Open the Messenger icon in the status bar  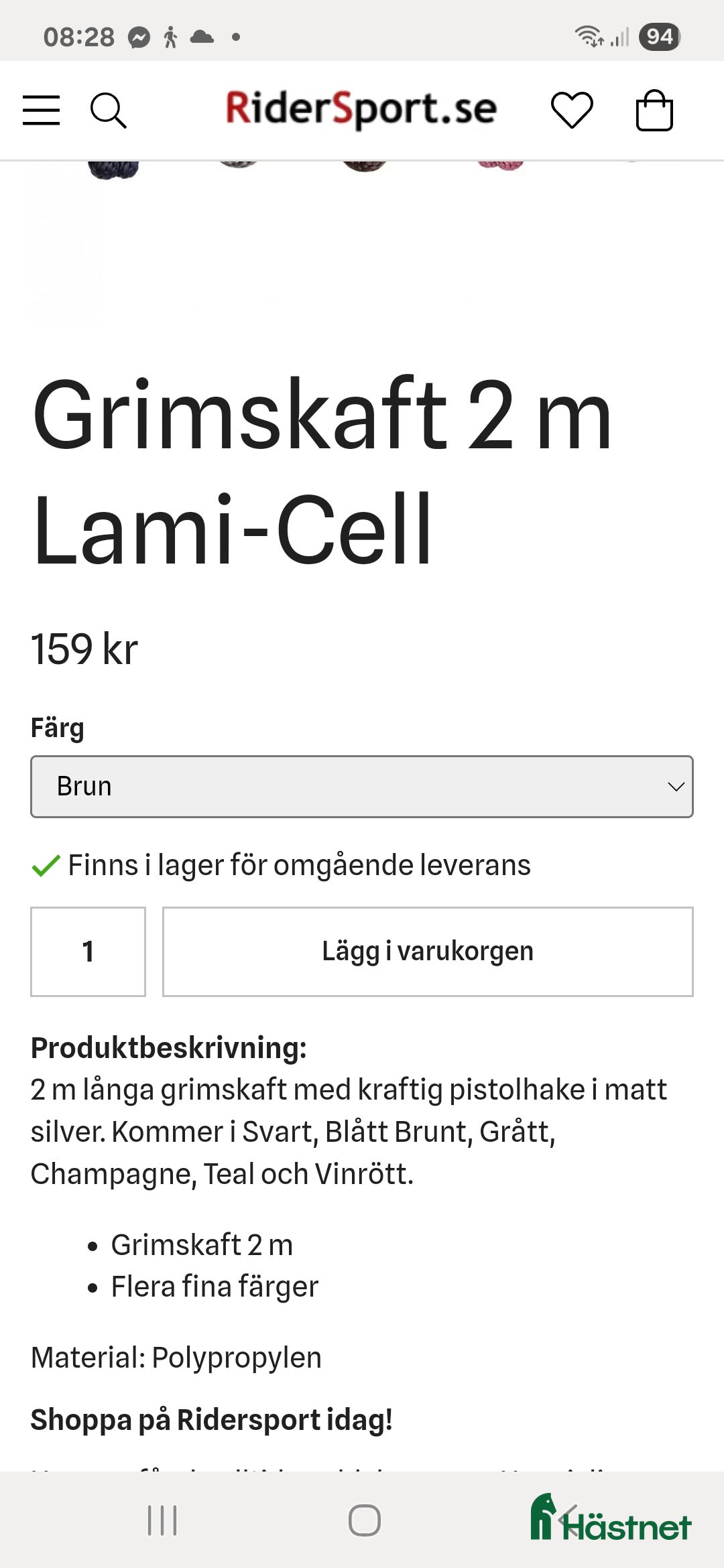(x=138, y=37)
